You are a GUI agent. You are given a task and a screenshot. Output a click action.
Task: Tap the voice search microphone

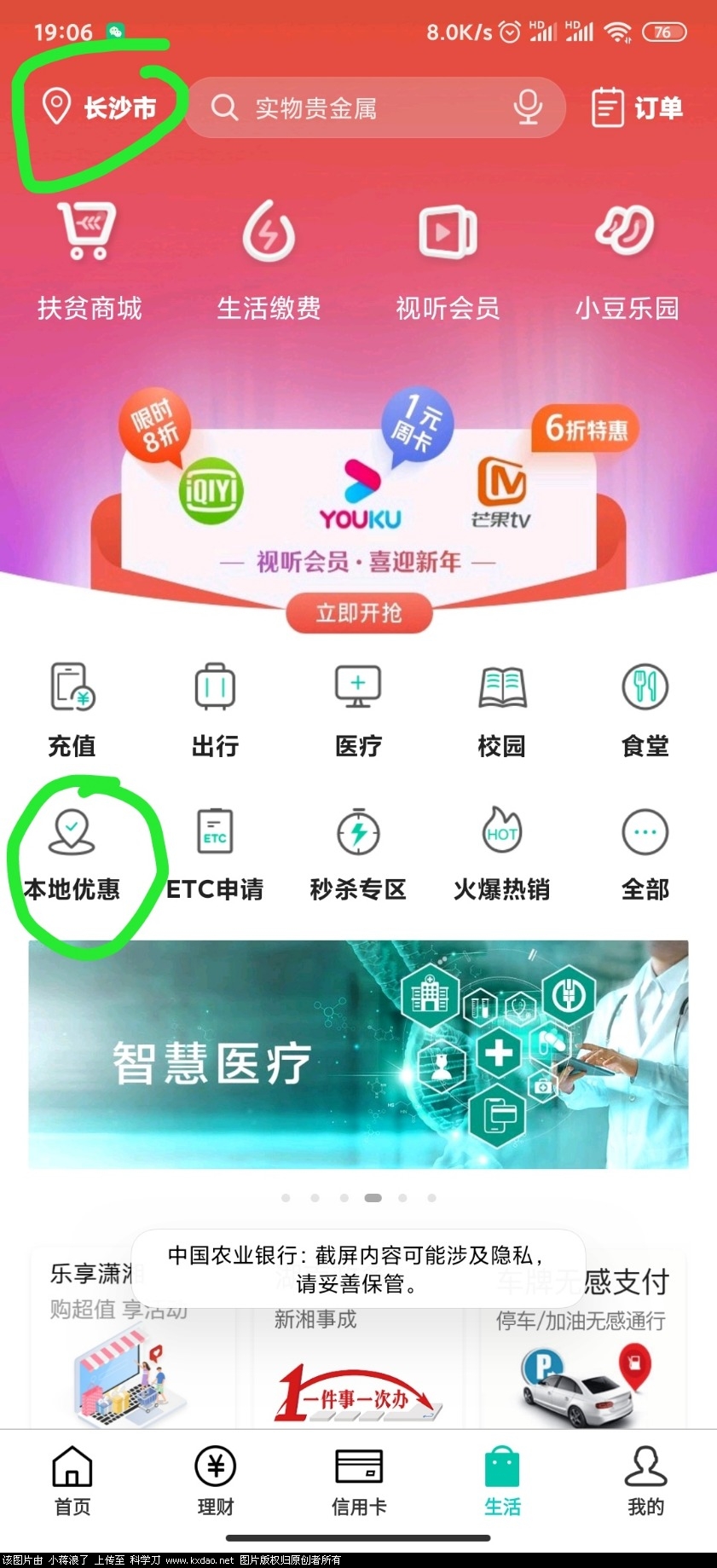point(528,108)
